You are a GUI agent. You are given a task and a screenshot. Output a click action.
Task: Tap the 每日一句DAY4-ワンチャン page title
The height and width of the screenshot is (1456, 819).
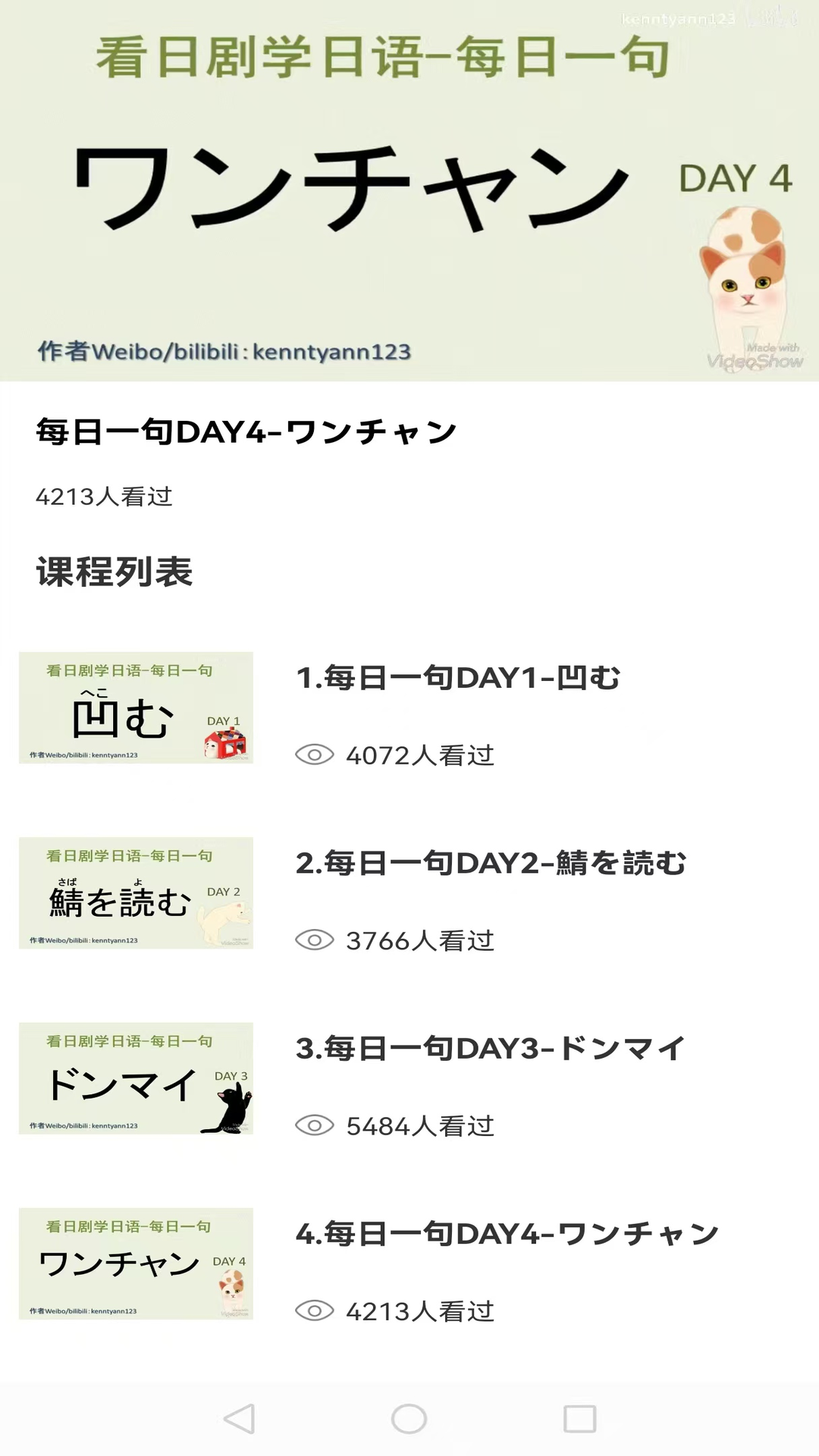tap(243, 430)
